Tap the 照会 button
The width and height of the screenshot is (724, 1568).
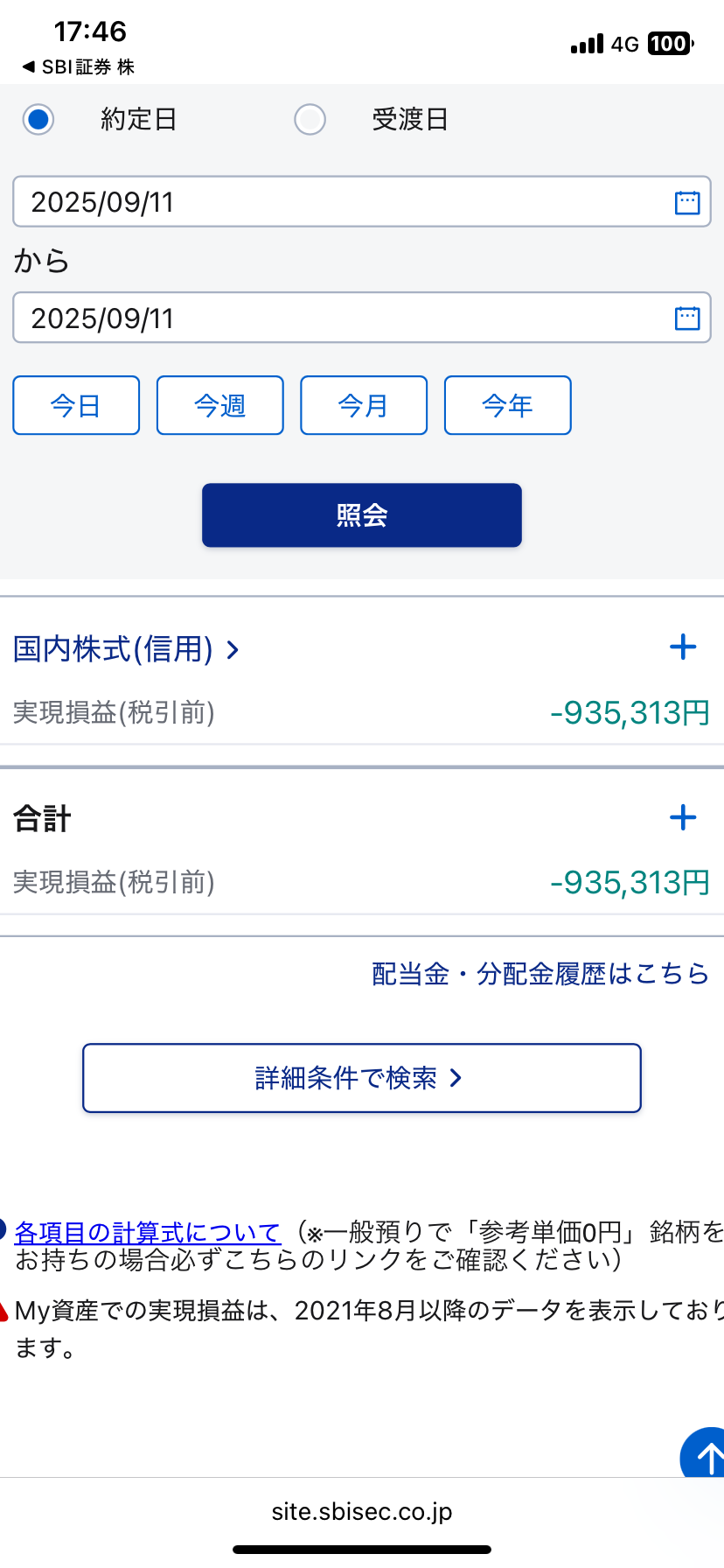(x=361, y=515)
